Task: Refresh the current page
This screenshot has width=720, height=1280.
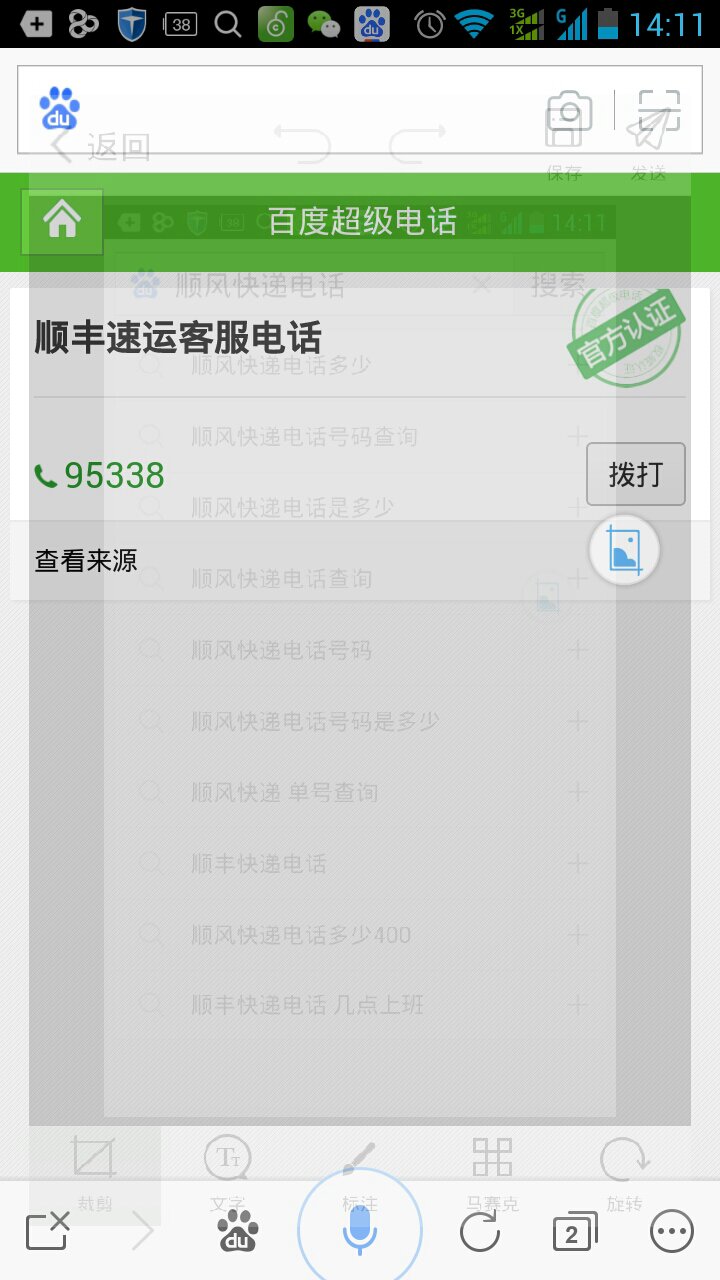Action: pyautogui.click(x=480, y=1232)
